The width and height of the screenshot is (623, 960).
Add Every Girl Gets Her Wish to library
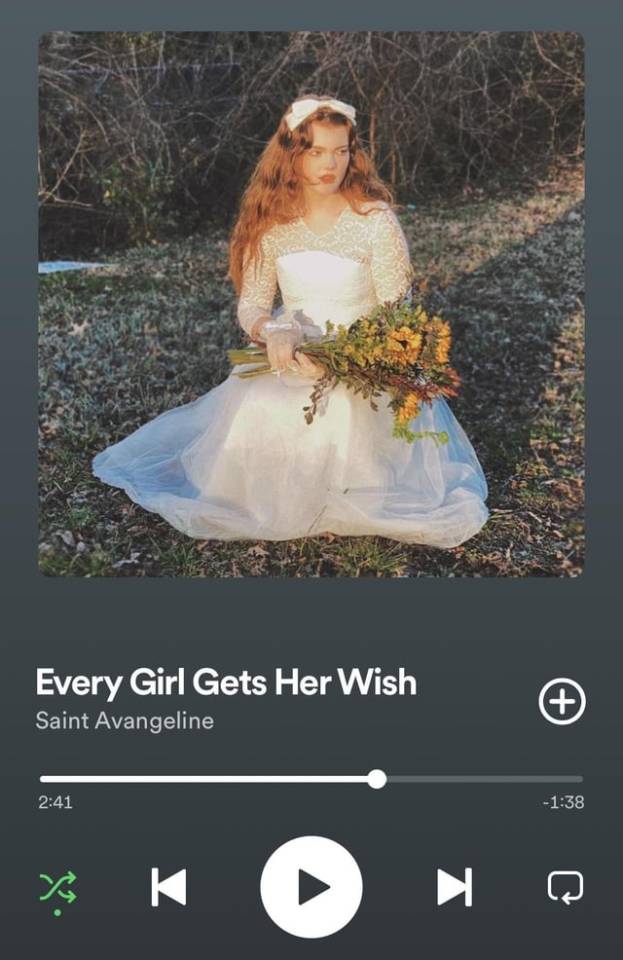pos(562,701)
